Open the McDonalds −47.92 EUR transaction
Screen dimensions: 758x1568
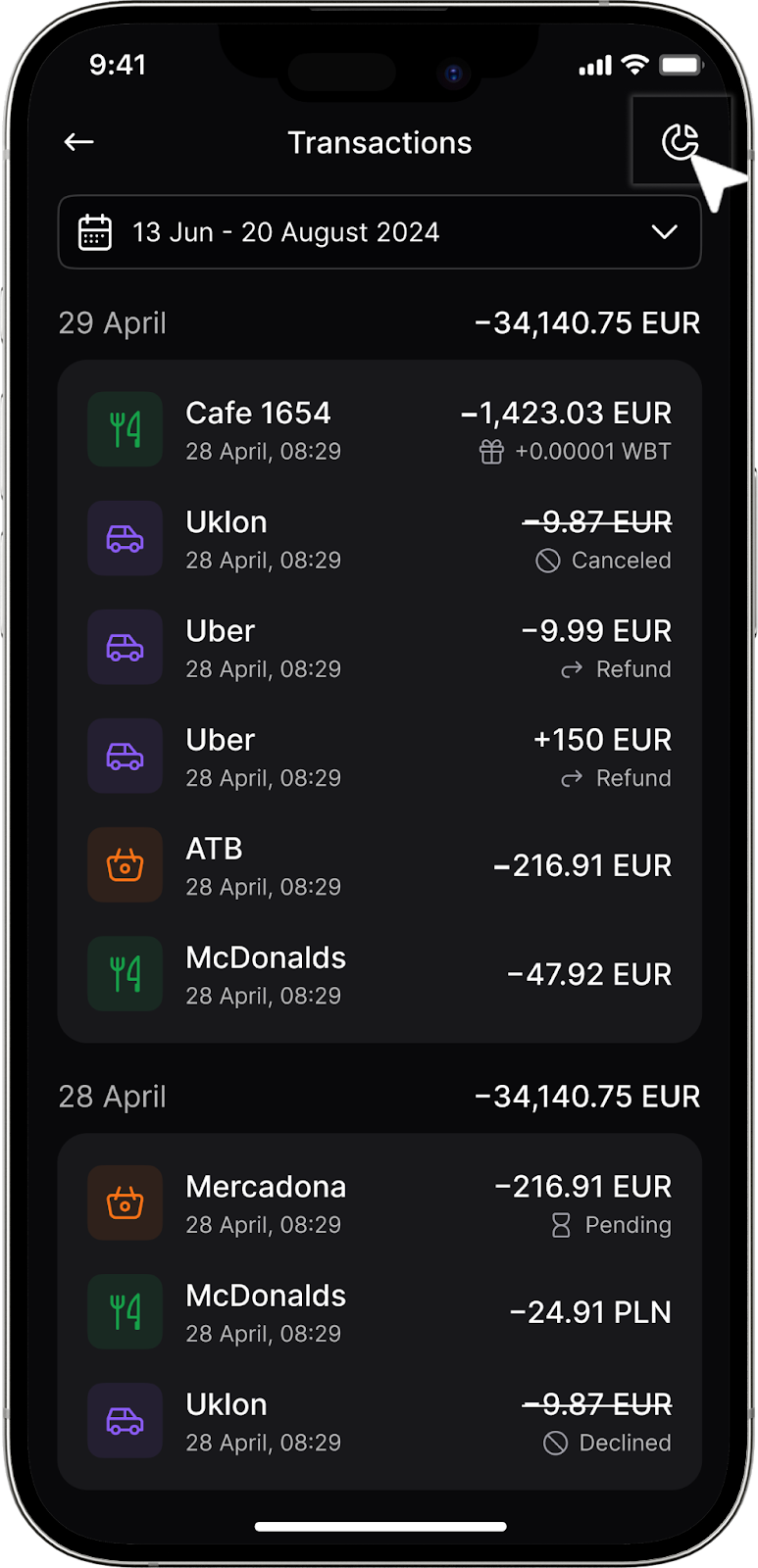coord(379,974)
